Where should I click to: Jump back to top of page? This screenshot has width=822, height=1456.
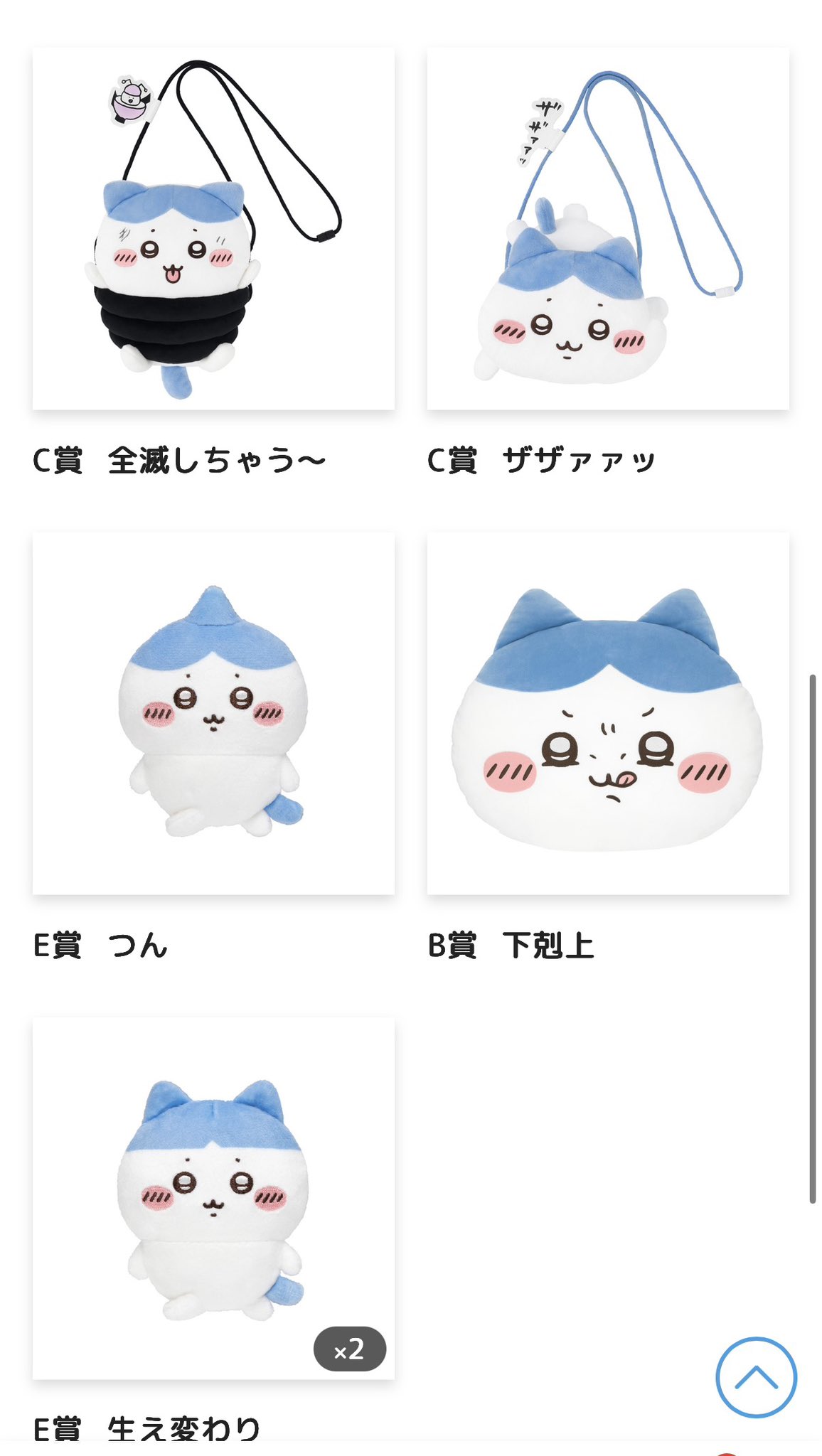pos(756,1377)
